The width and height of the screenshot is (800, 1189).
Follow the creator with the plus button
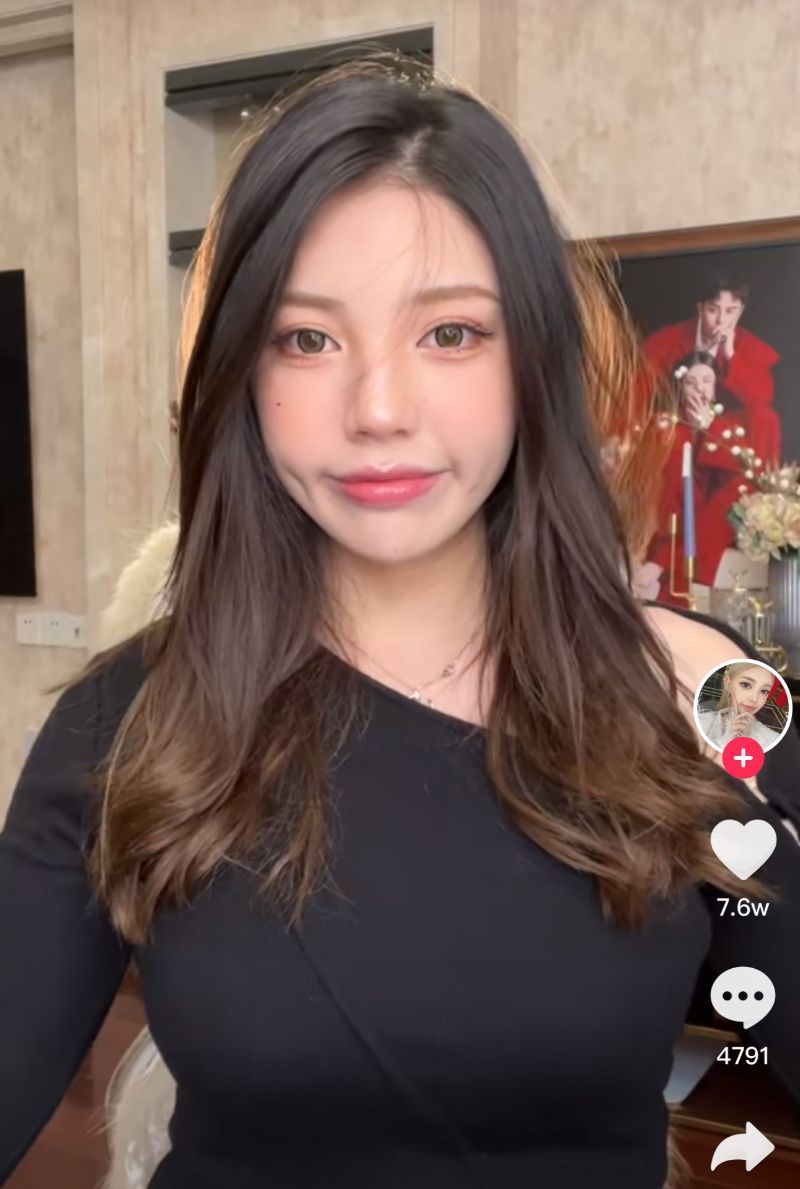tap(743, 759)
